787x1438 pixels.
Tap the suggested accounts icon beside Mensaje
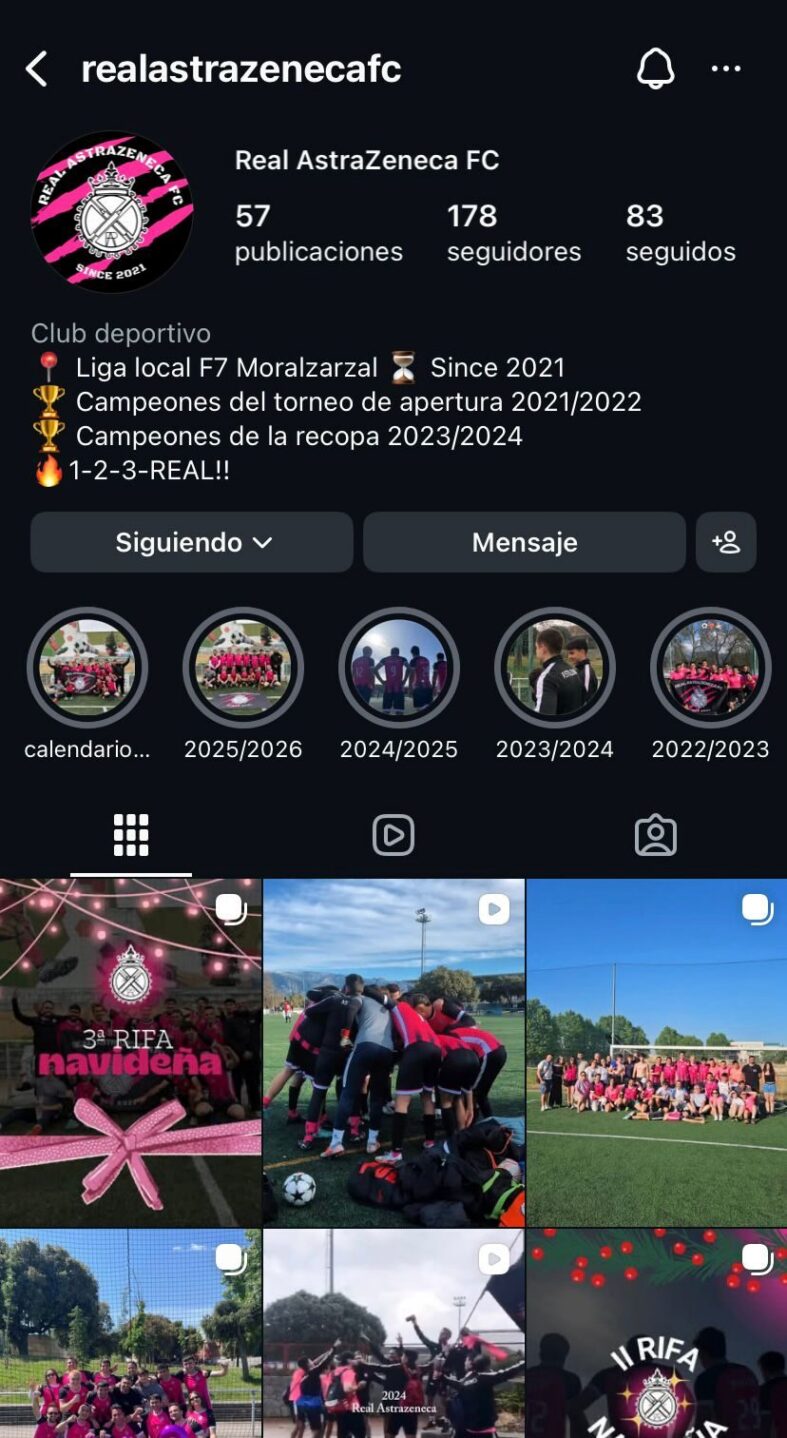click(726, 543)
